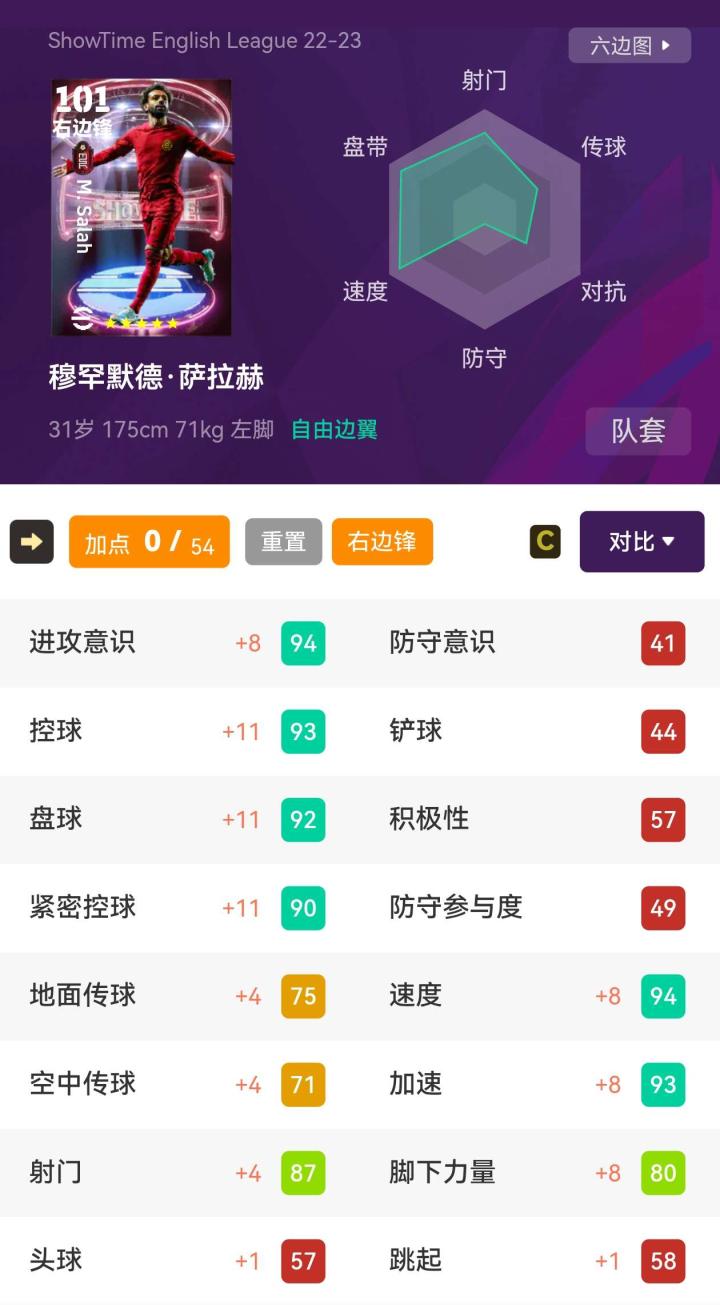Select the 右边锋 position button
This screenshot has height=1305, width=720.
(382, 542)
